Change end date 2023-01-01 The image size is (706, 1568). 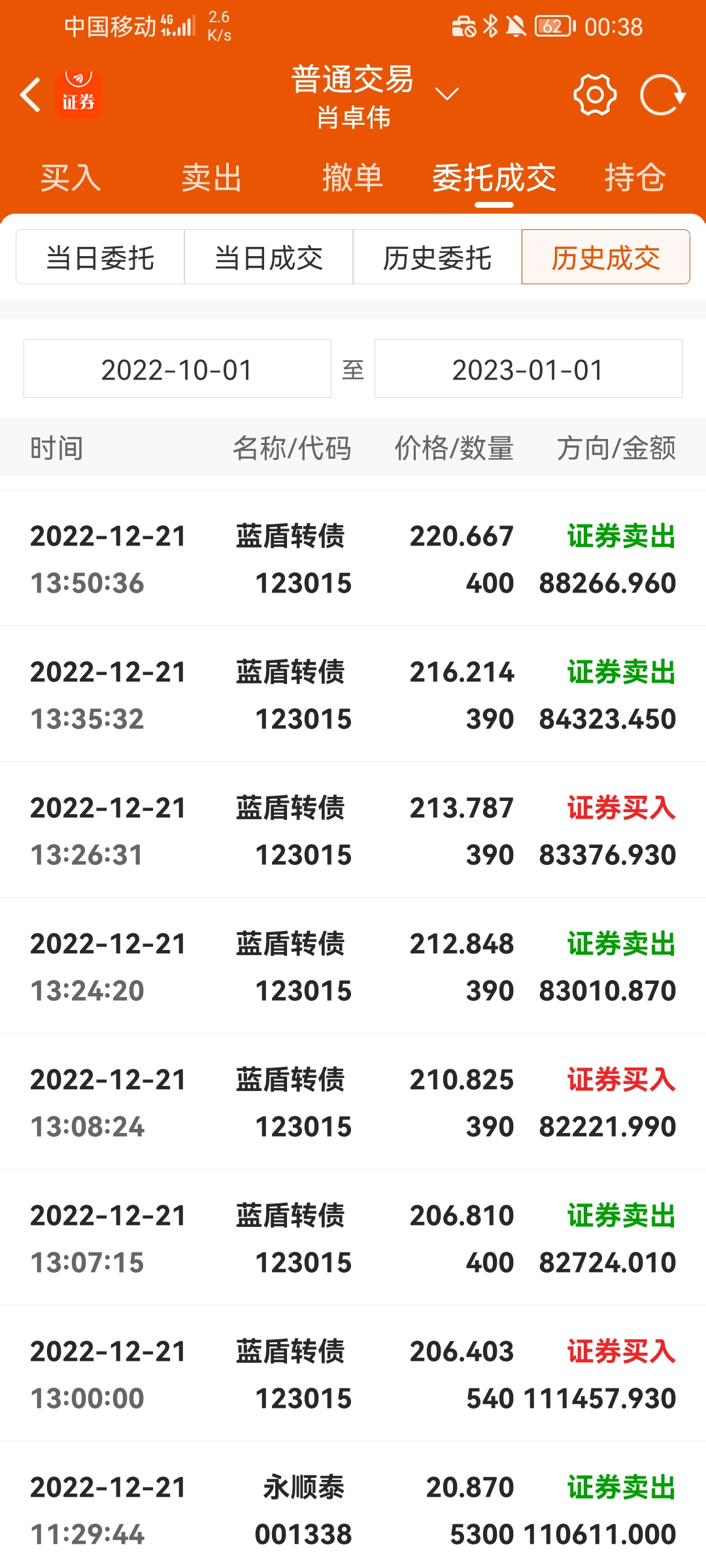[528, 369]
